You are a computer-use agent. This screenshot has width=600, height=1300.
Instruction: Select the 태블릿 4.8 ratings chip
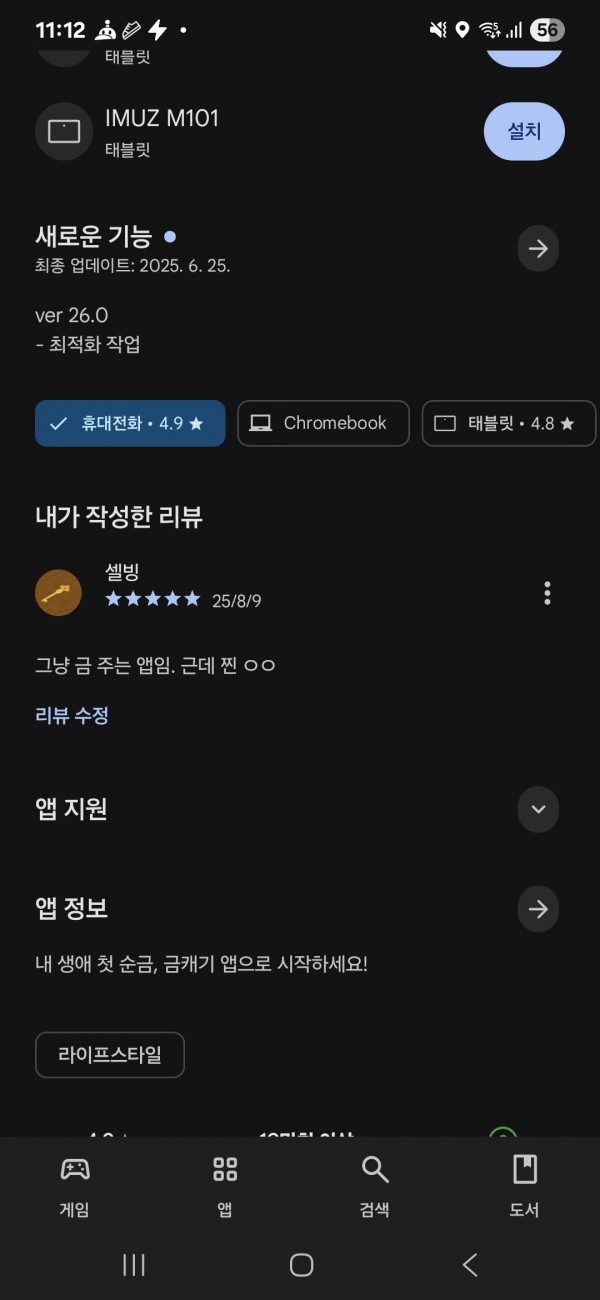coord(509,423)
